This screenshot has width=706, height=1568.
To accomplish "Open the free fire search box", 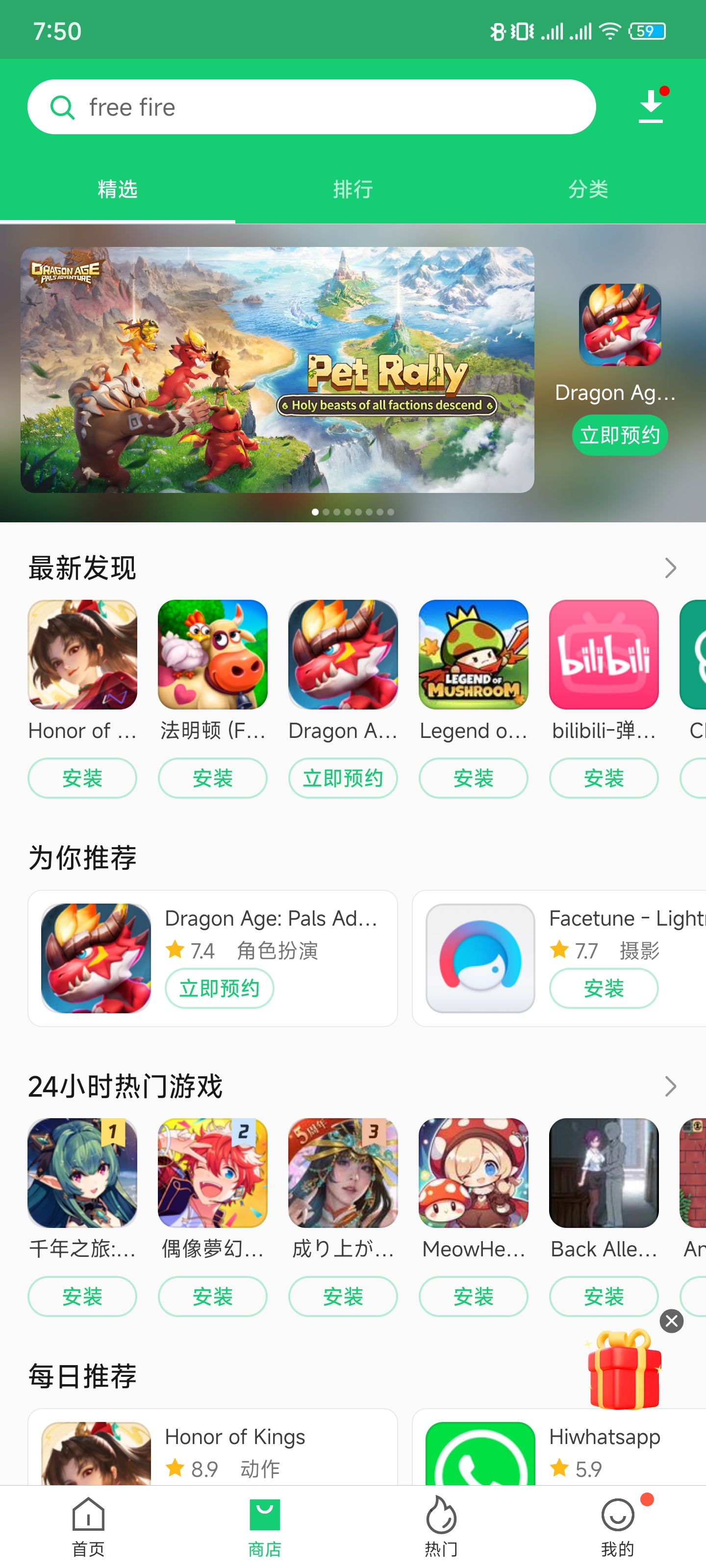I will click(311, 107).
